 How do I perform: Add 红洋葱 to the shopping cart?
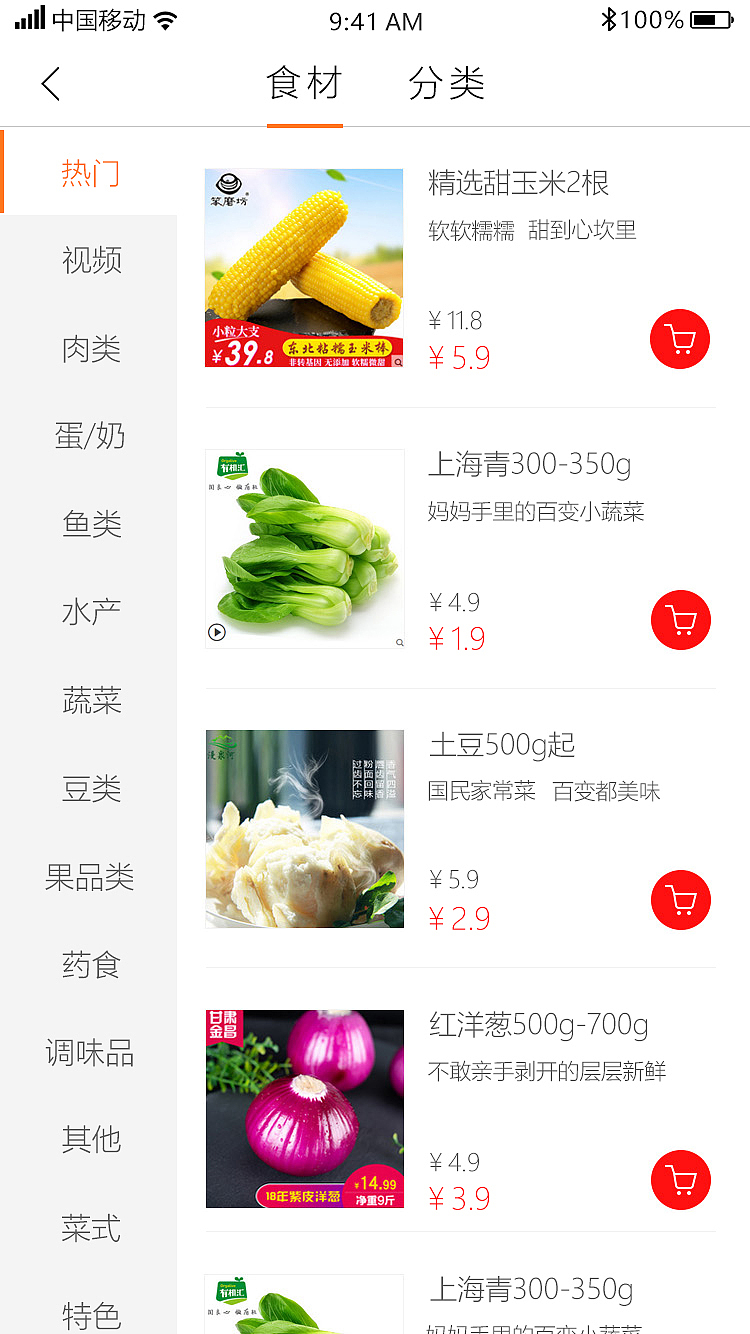click(680, 1180)
